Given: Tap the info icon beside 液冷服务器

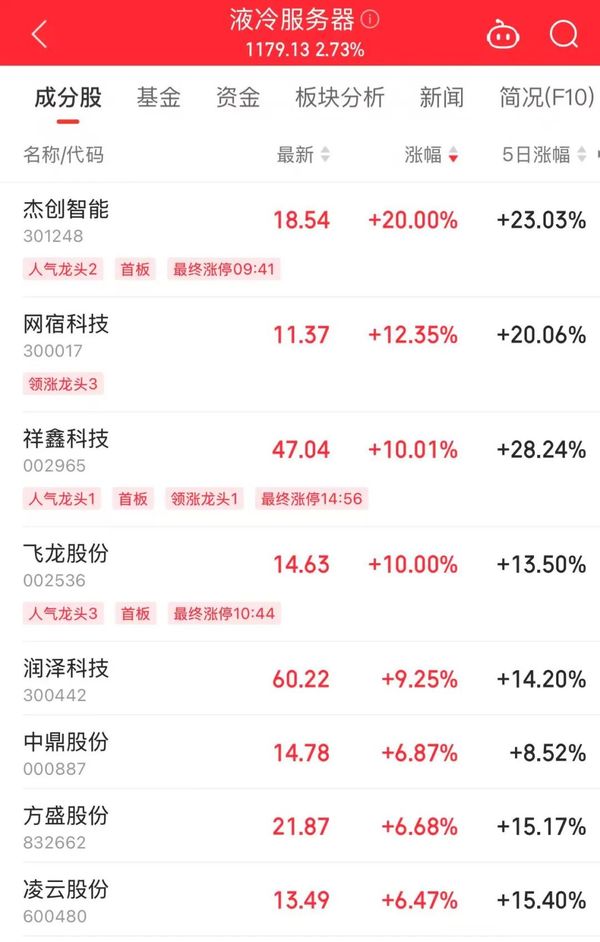Looking at the screenshot, I should [x=370, y=19].
